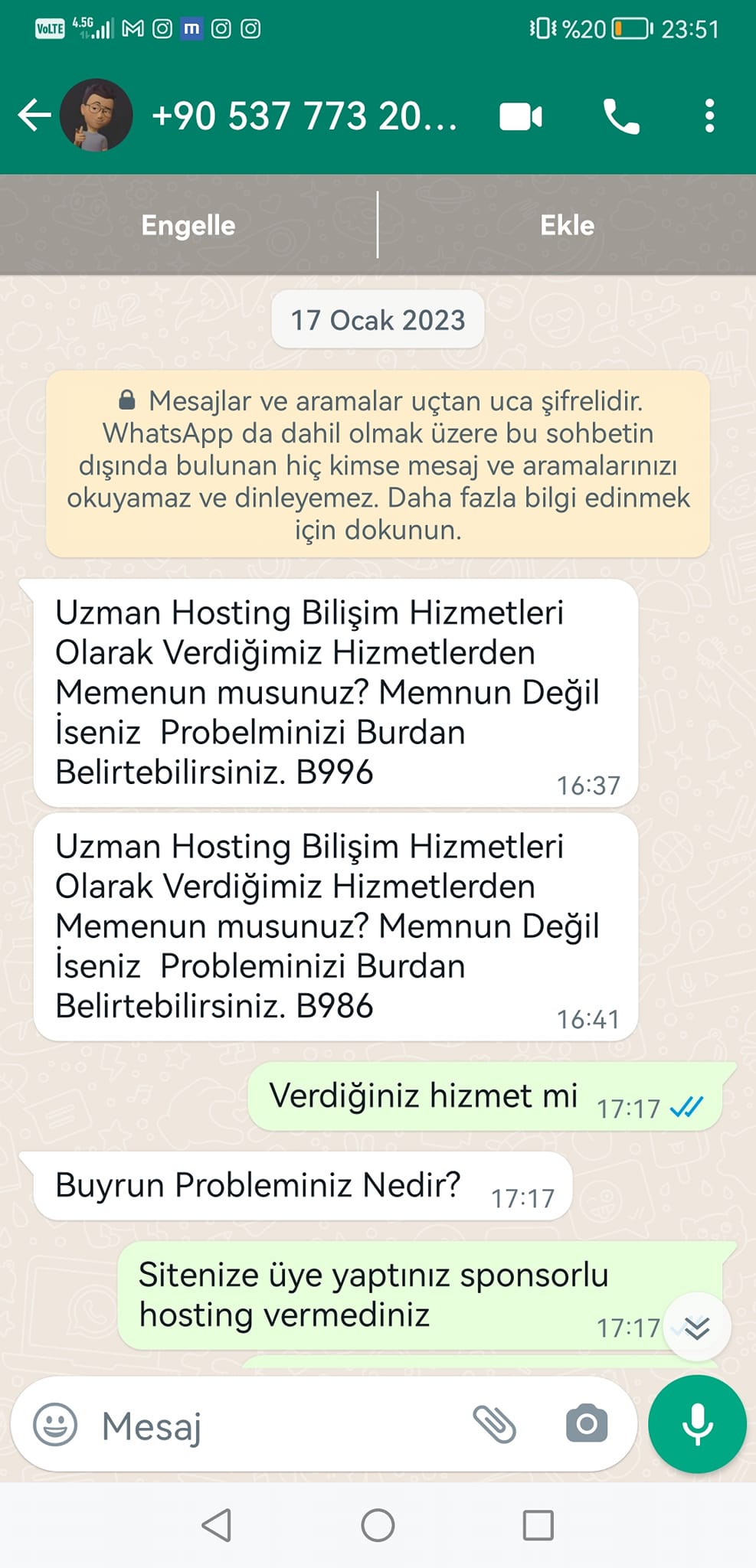Go to the home screen

(378, 1525)
